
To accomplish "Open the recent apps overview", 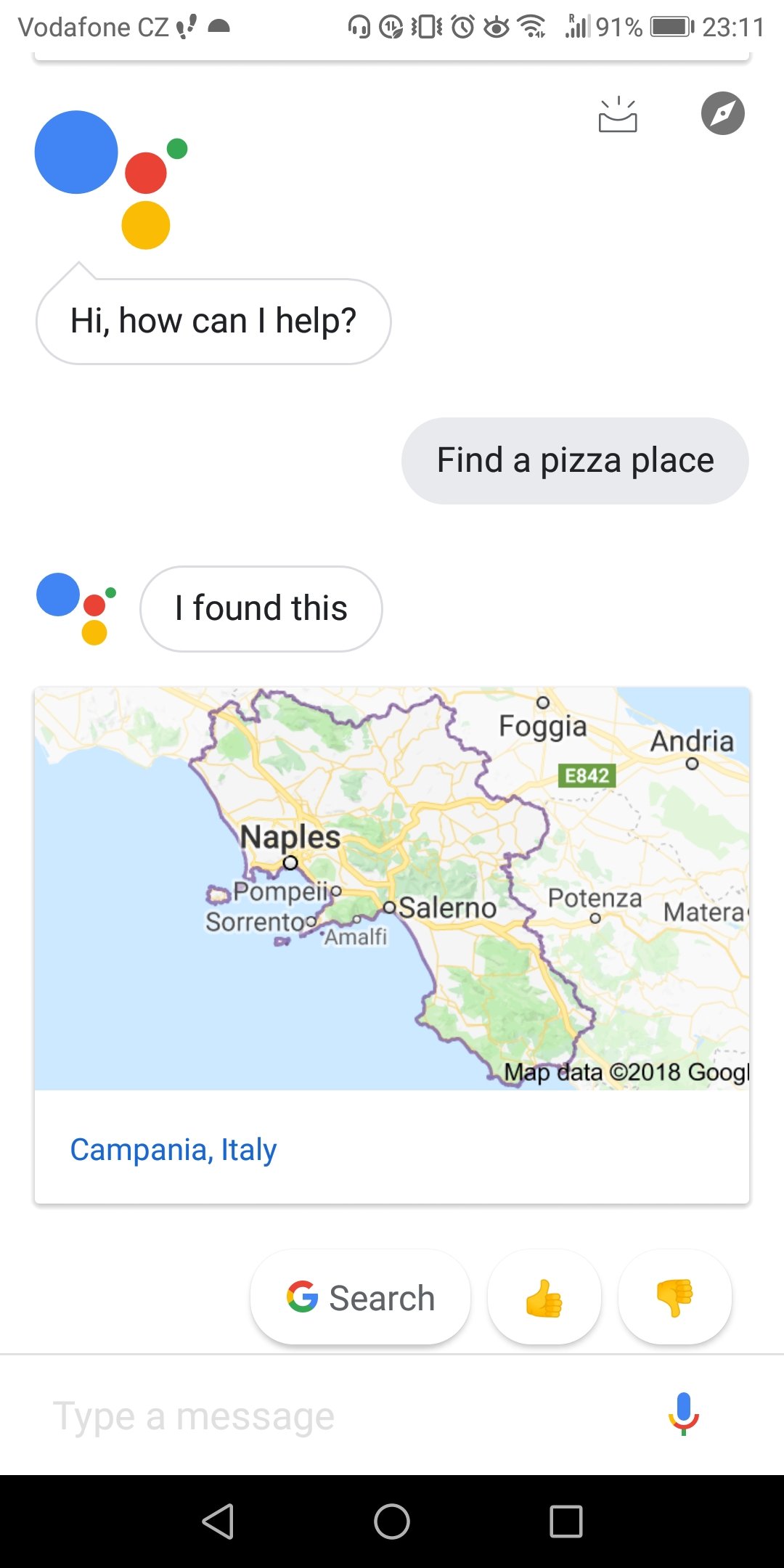I will tap(566, 1522).
